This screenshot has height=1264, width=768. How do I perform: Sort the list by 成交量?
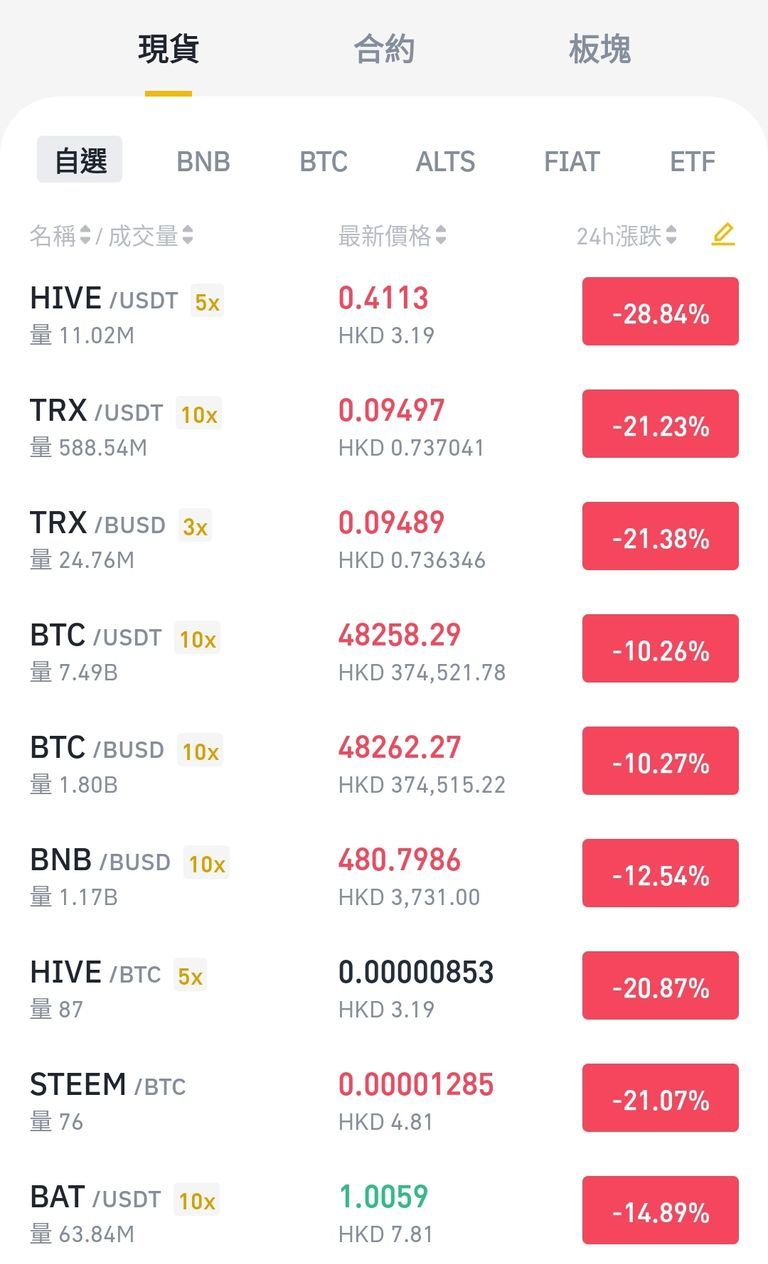(x=150, y=236)
